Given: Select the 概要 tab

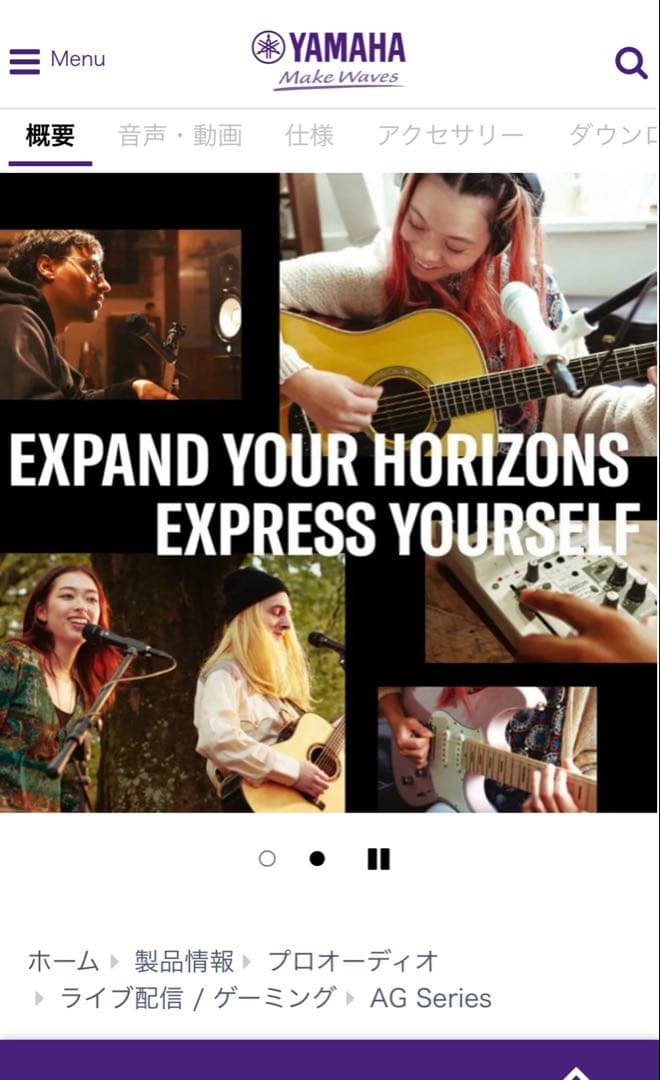Looking at the screenshot, I should tap(50, 136).
